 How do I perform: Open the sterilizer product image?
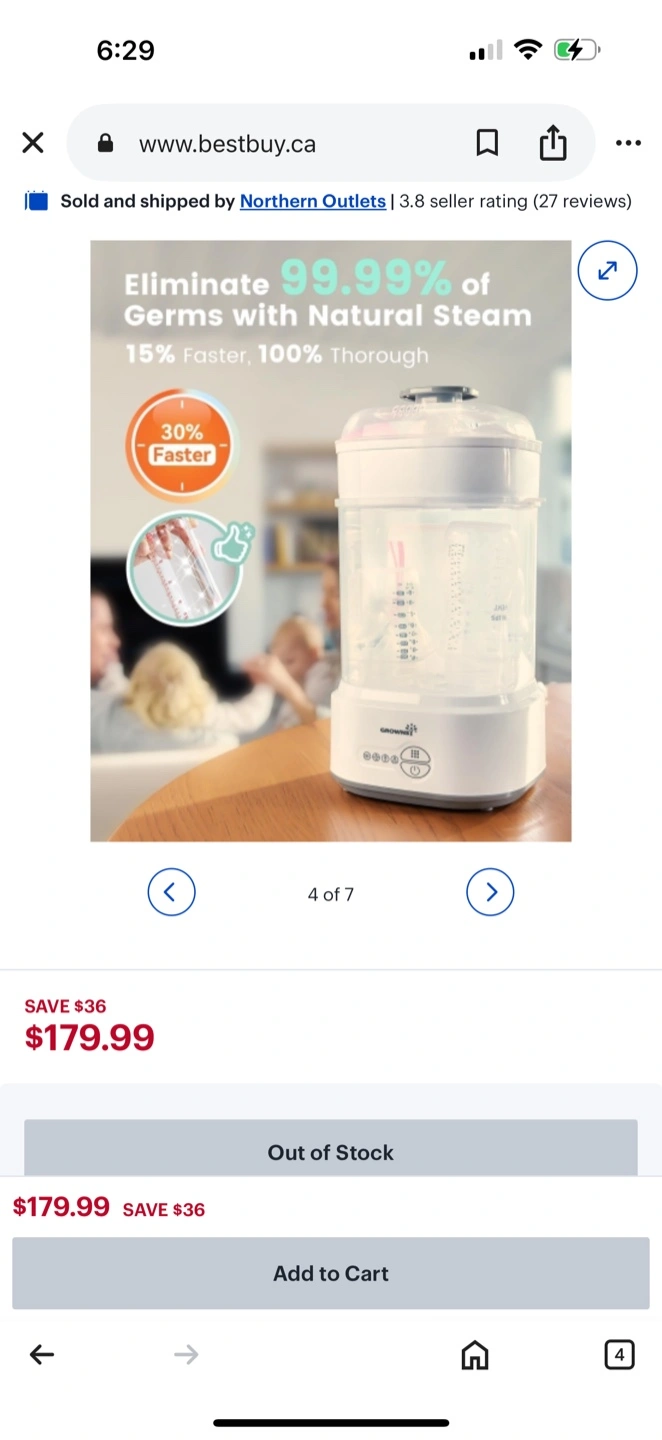click(x=331, y=541)
